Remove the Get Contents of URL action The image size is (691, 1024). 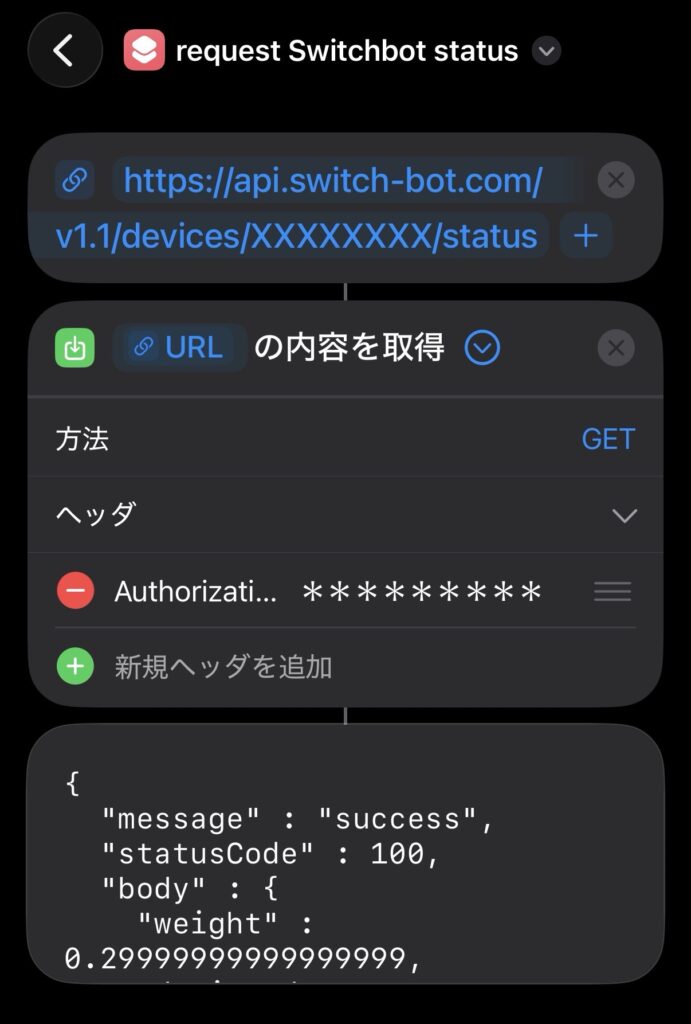coord(616,348)
